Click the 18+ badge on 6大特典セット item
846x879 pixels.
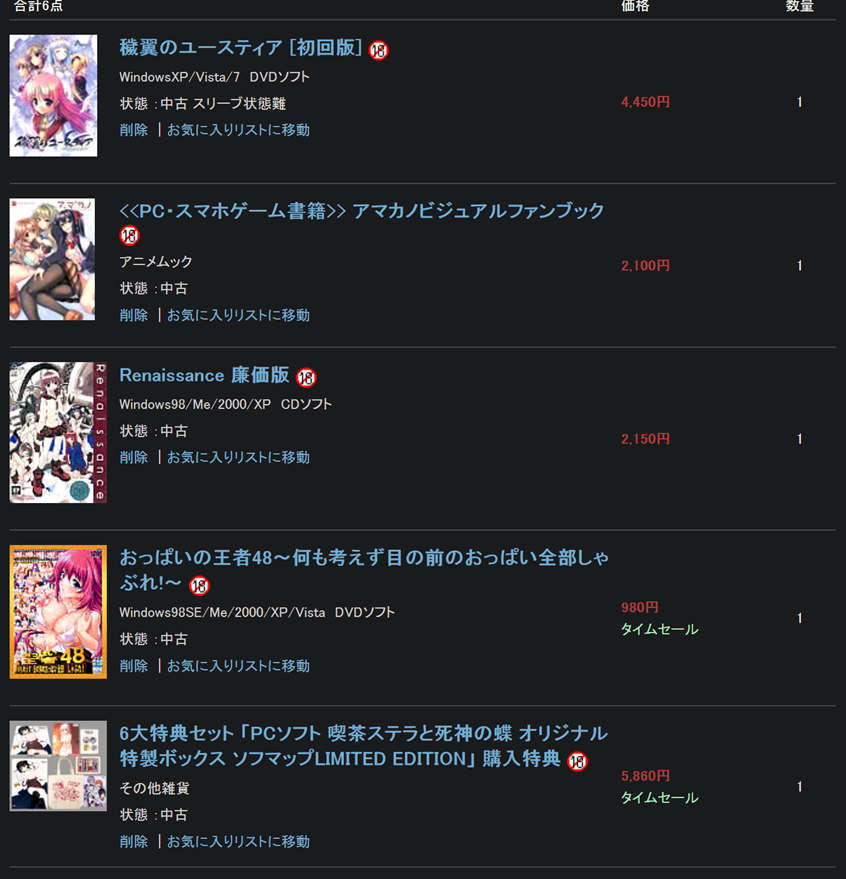pos(577,762)
